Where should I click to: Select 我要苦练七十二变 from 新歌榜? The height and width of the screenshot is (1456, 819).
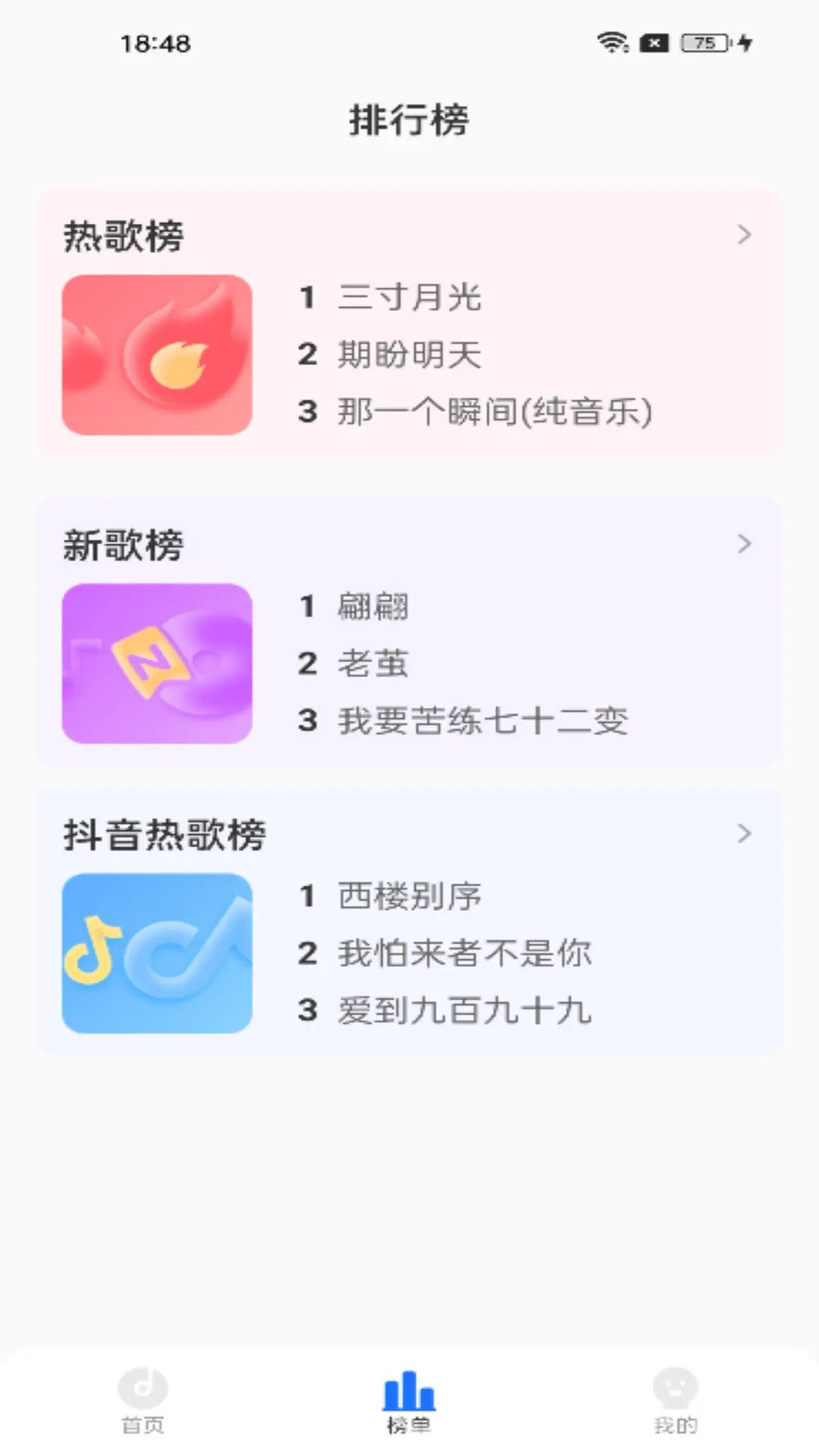pyautogui.click(x=482, y=721)
